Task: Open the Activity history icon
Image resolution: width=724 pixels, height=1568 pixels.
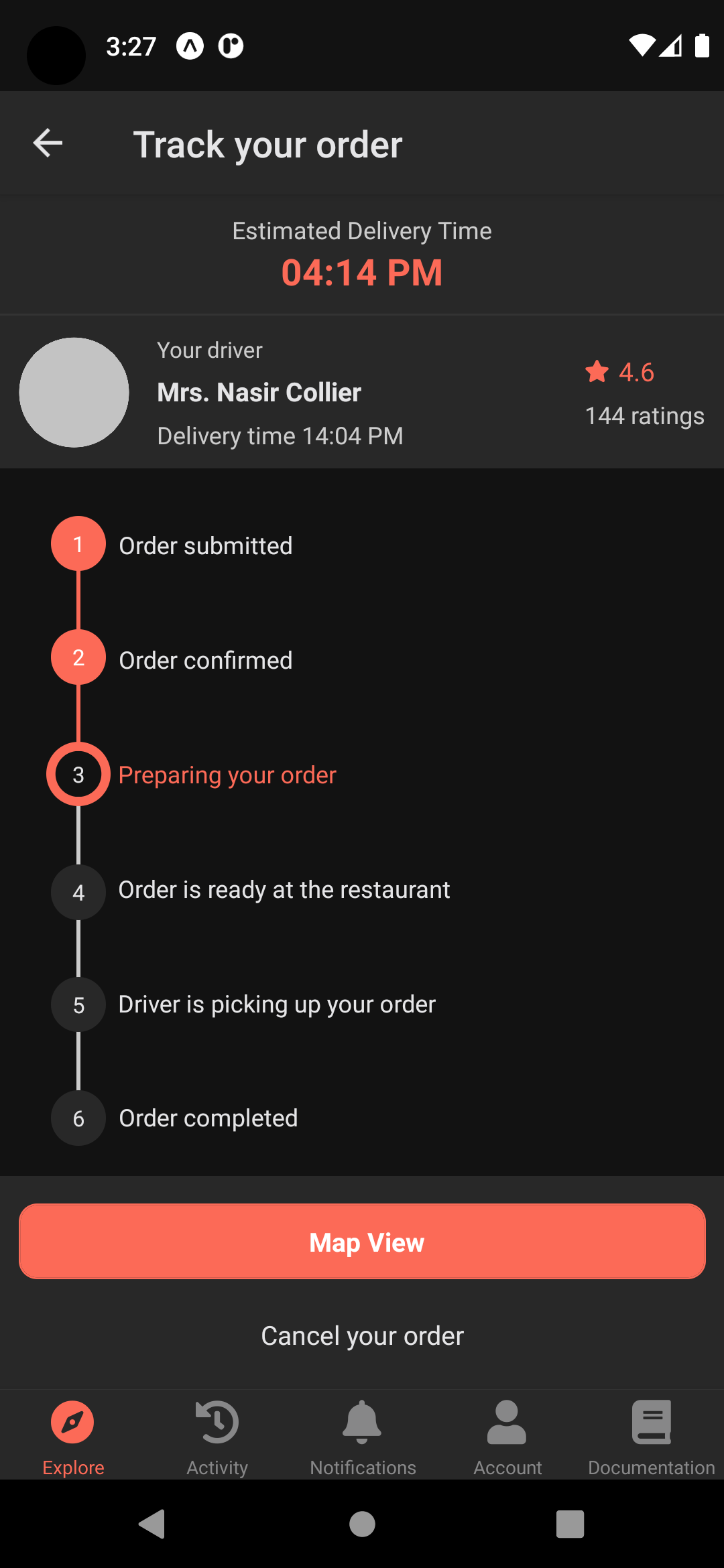Action: click(217, 1422)
